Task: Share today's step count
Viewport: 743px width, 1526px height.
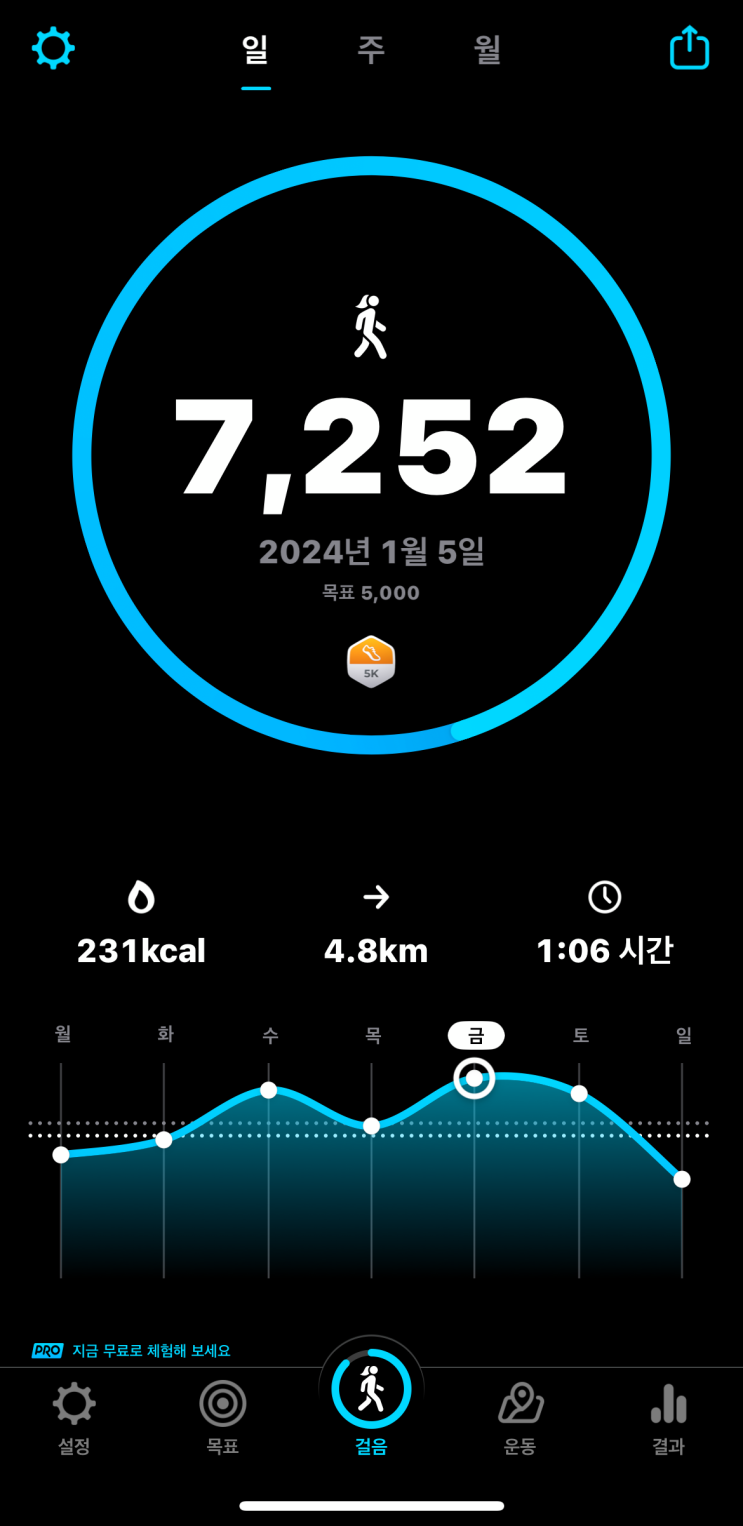Action: coord(689,48)
